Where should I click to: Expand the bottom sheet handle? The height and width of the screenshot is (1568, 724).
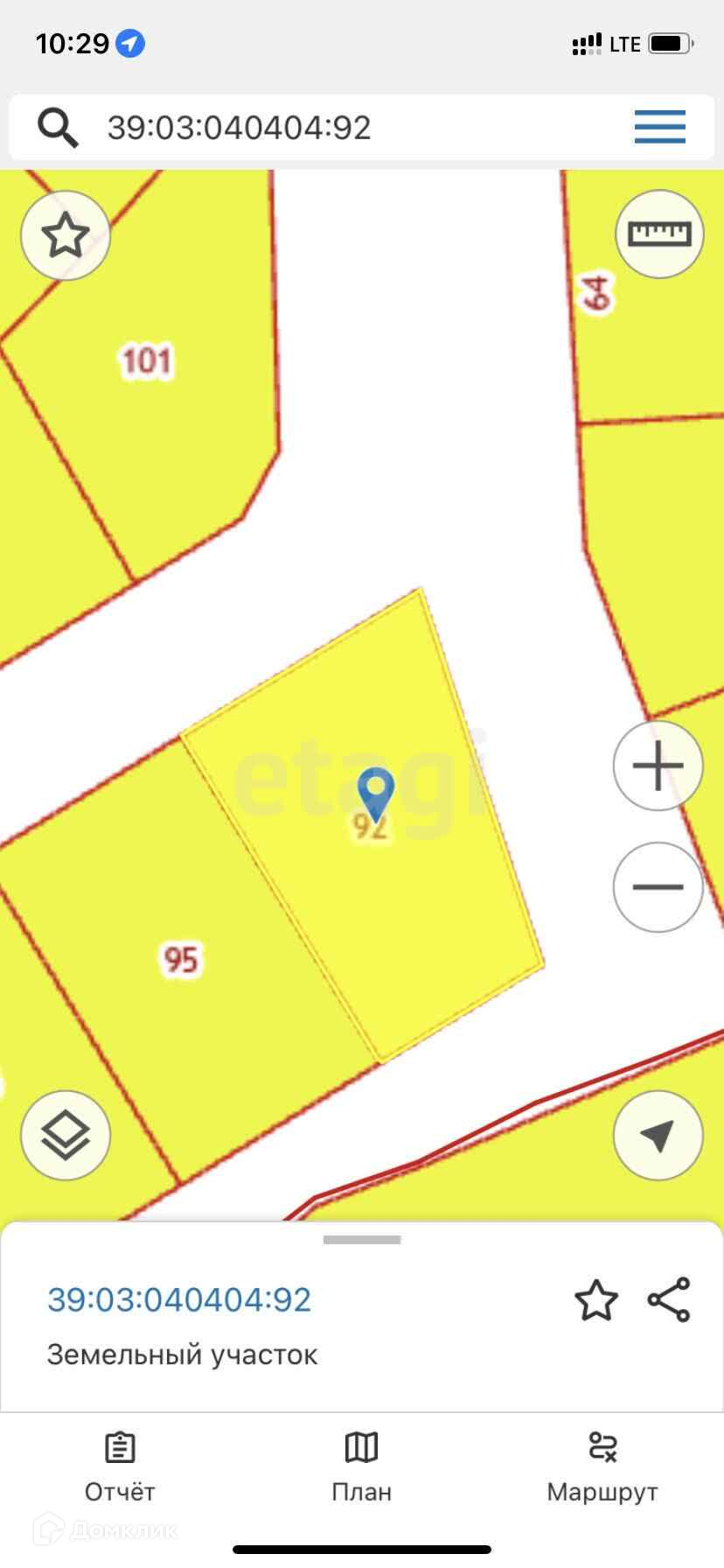click(x=362, y=1240)
